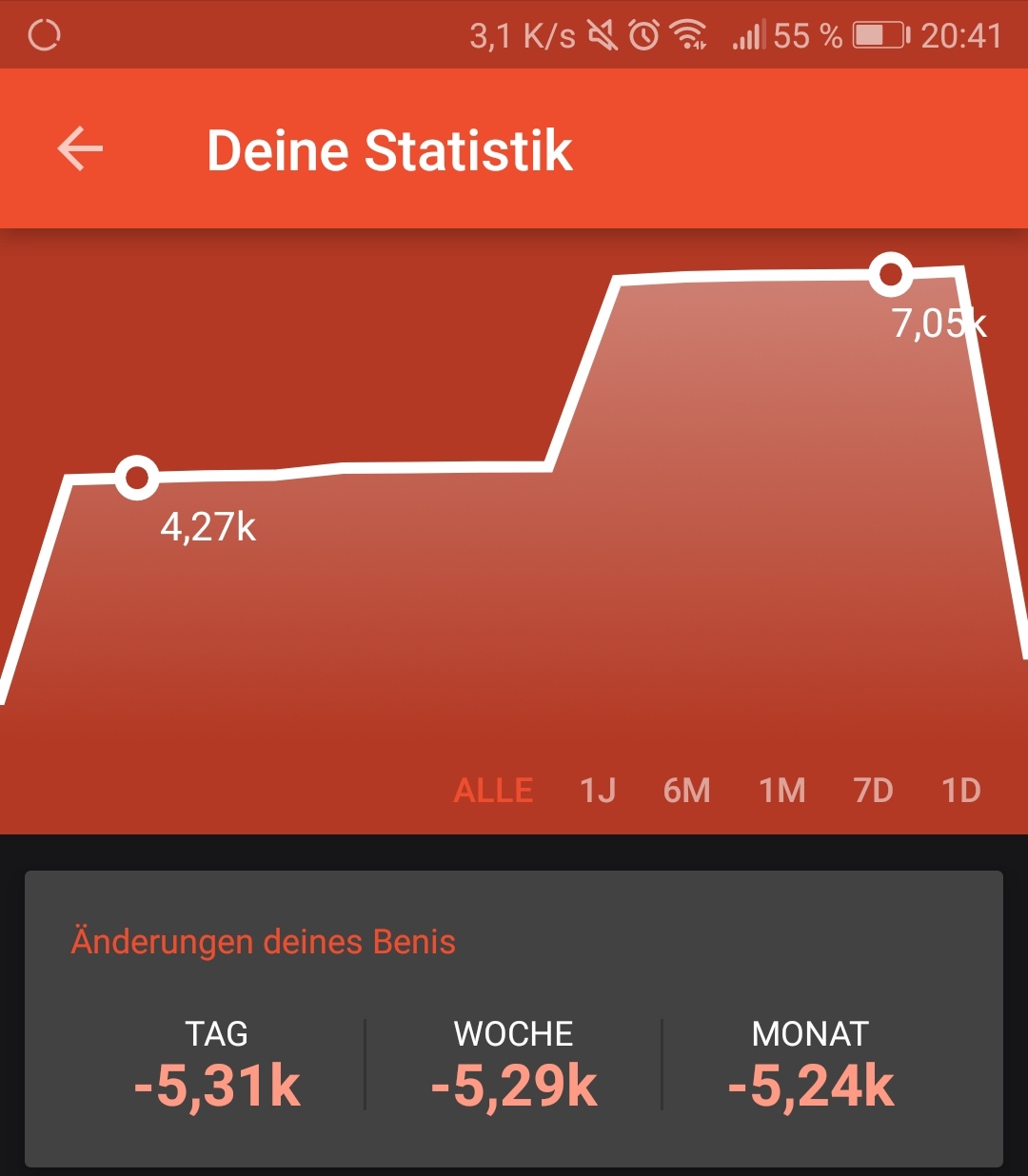Show the 6M time range

[x=687, y=791]
